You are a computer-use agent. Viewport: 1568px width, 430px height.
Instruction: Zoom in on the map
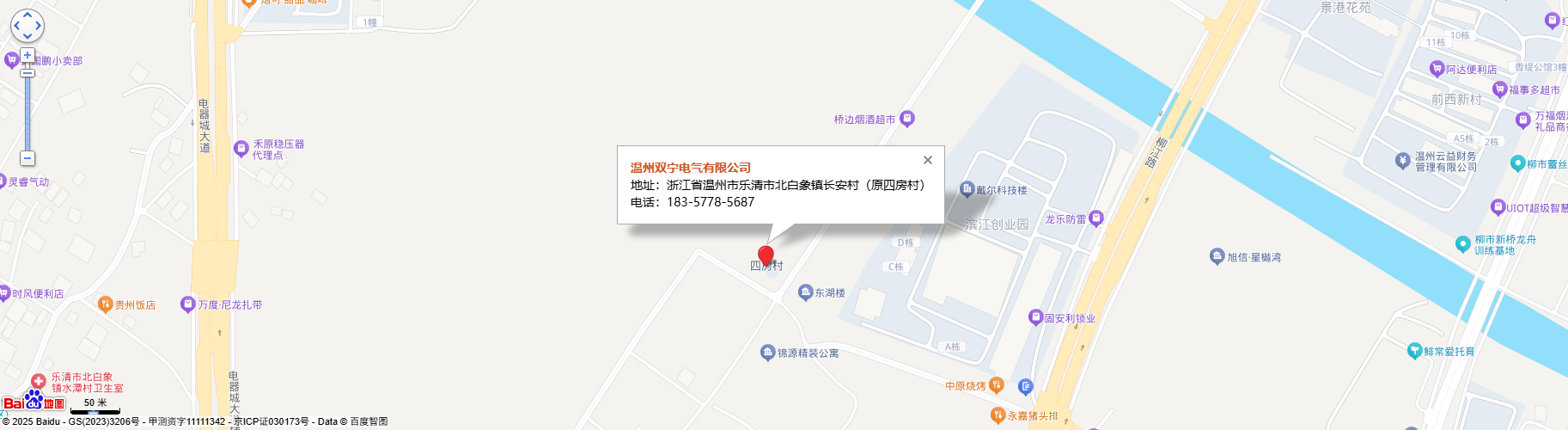click(27, 55)
